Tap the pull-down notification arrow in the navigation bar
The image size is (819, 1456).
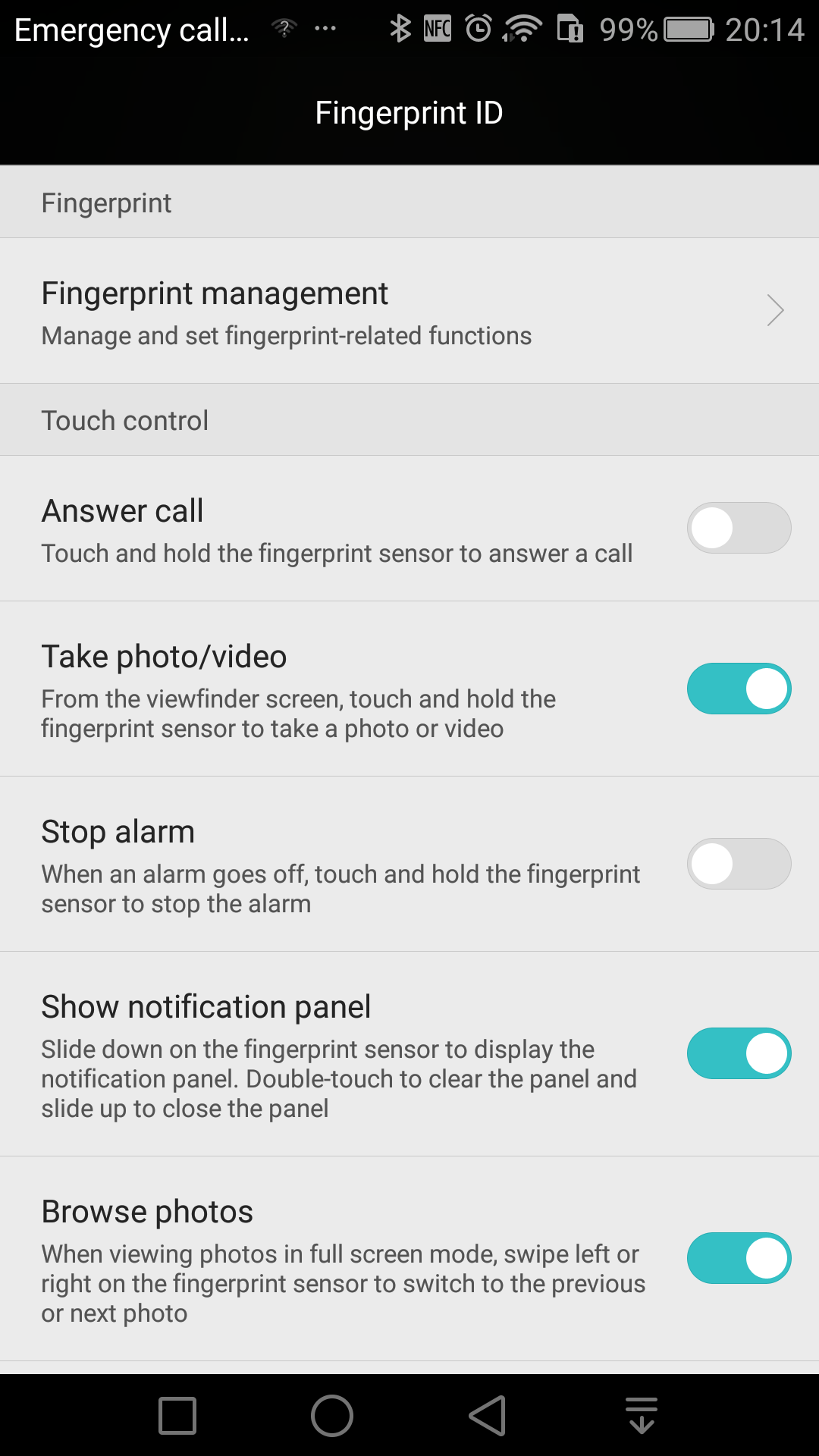642,1416
